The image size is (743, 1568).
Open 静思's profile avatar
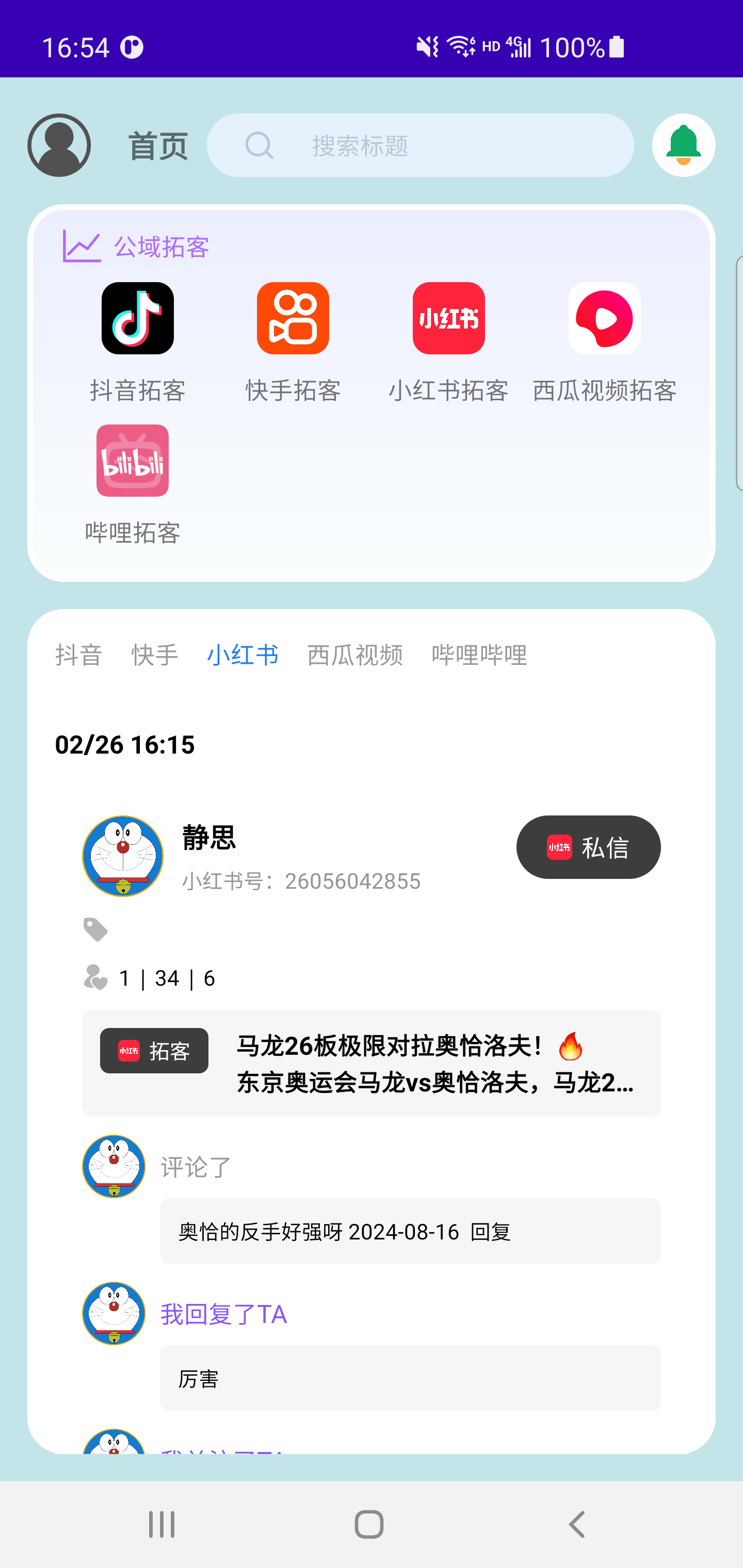click(123, 856)
